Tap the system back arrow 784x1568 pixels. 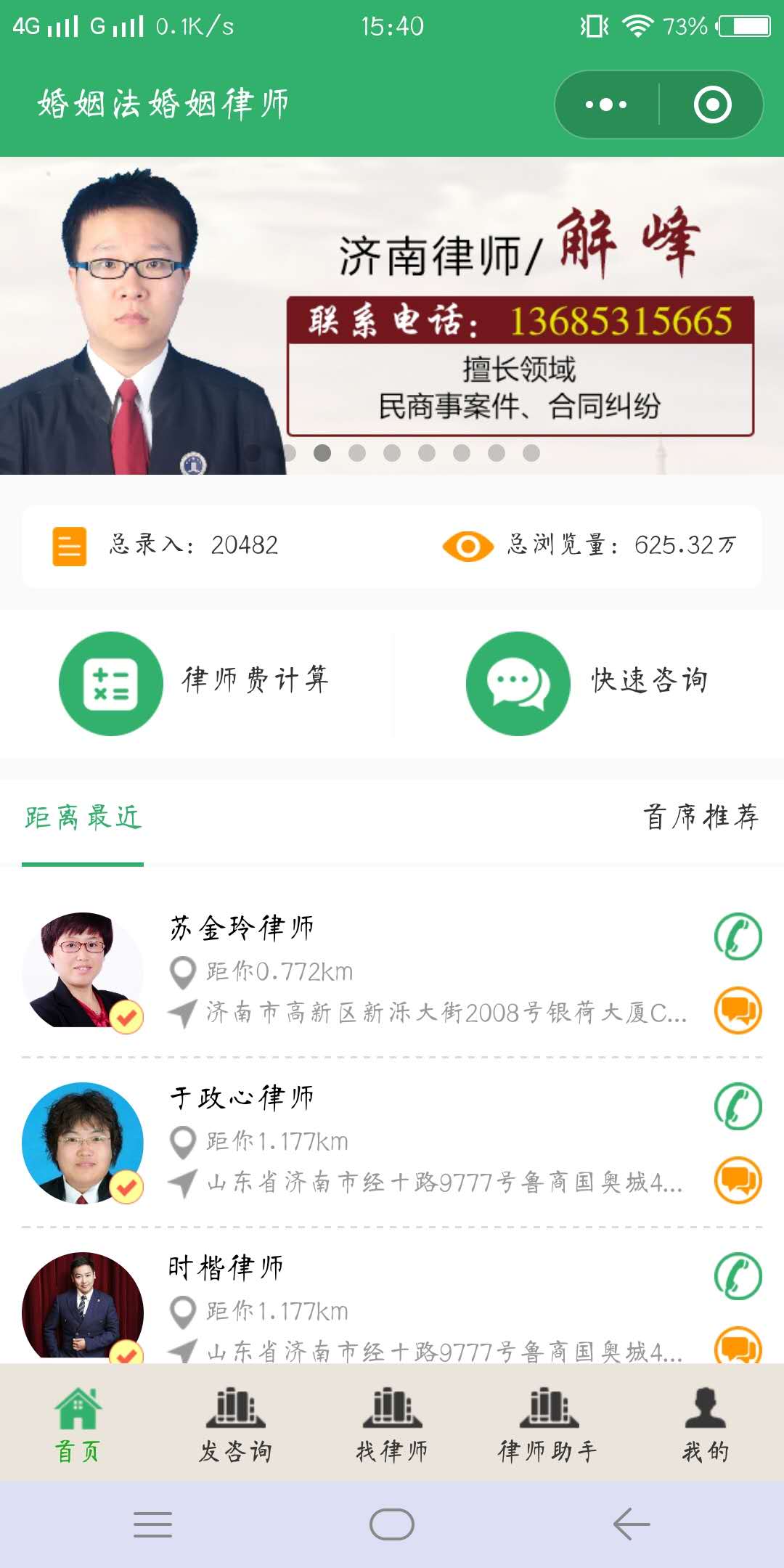[x=632, y=1524]
